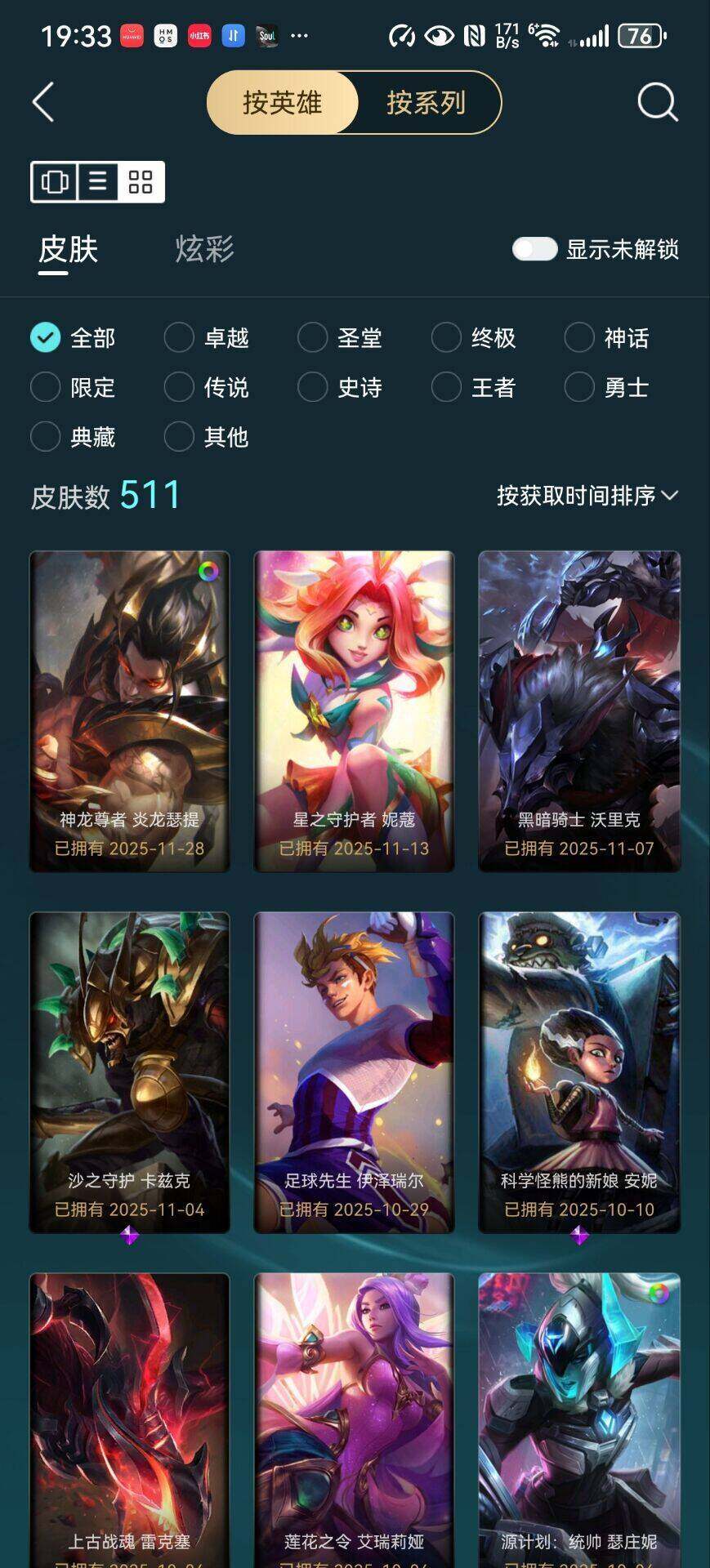Open the 星之守护者 妮蔻 skin card
The width and height of the screenshot is (710, 1568).
[354, 710]
